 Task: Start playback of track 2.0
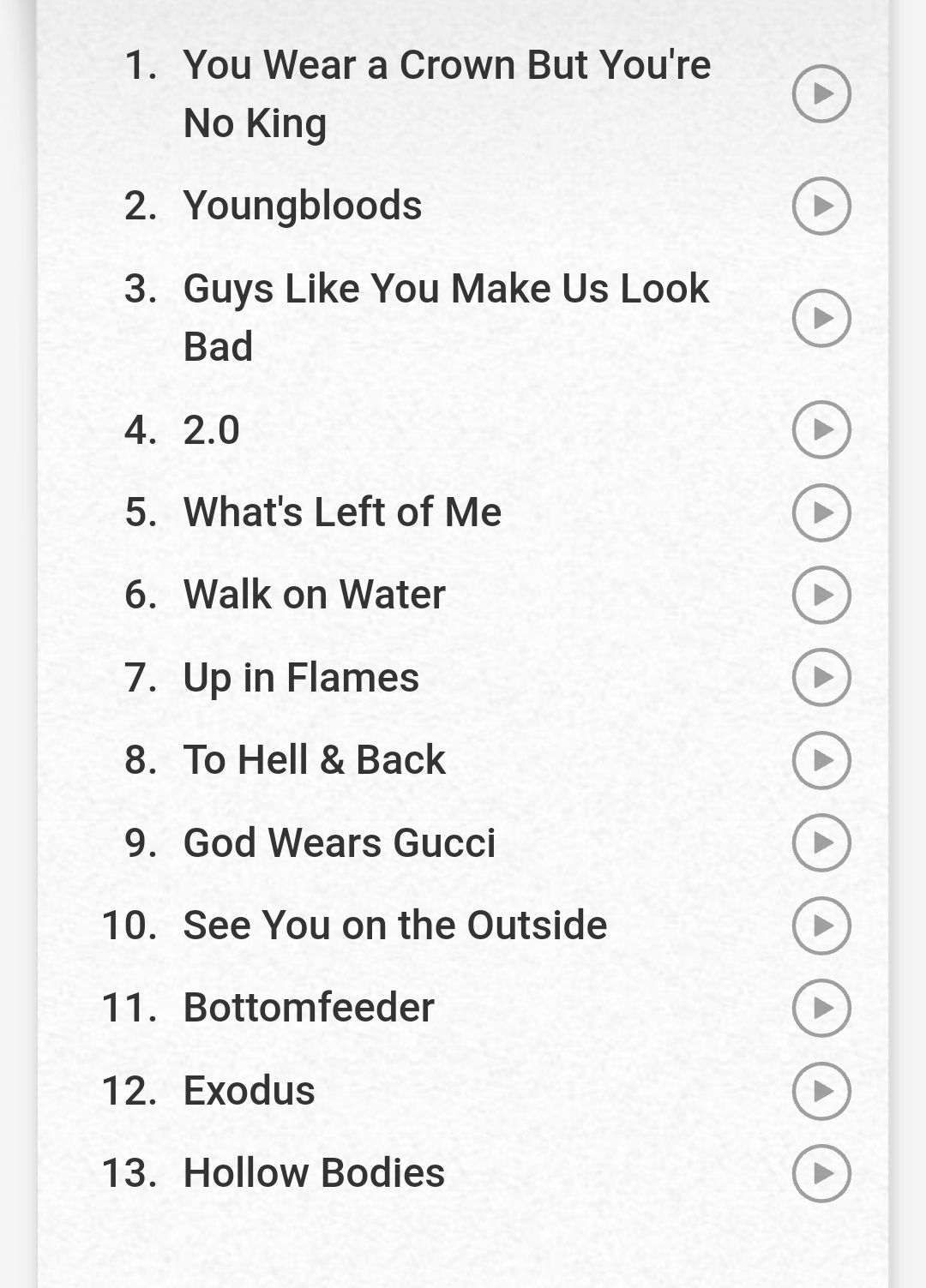tap(821, 429)
